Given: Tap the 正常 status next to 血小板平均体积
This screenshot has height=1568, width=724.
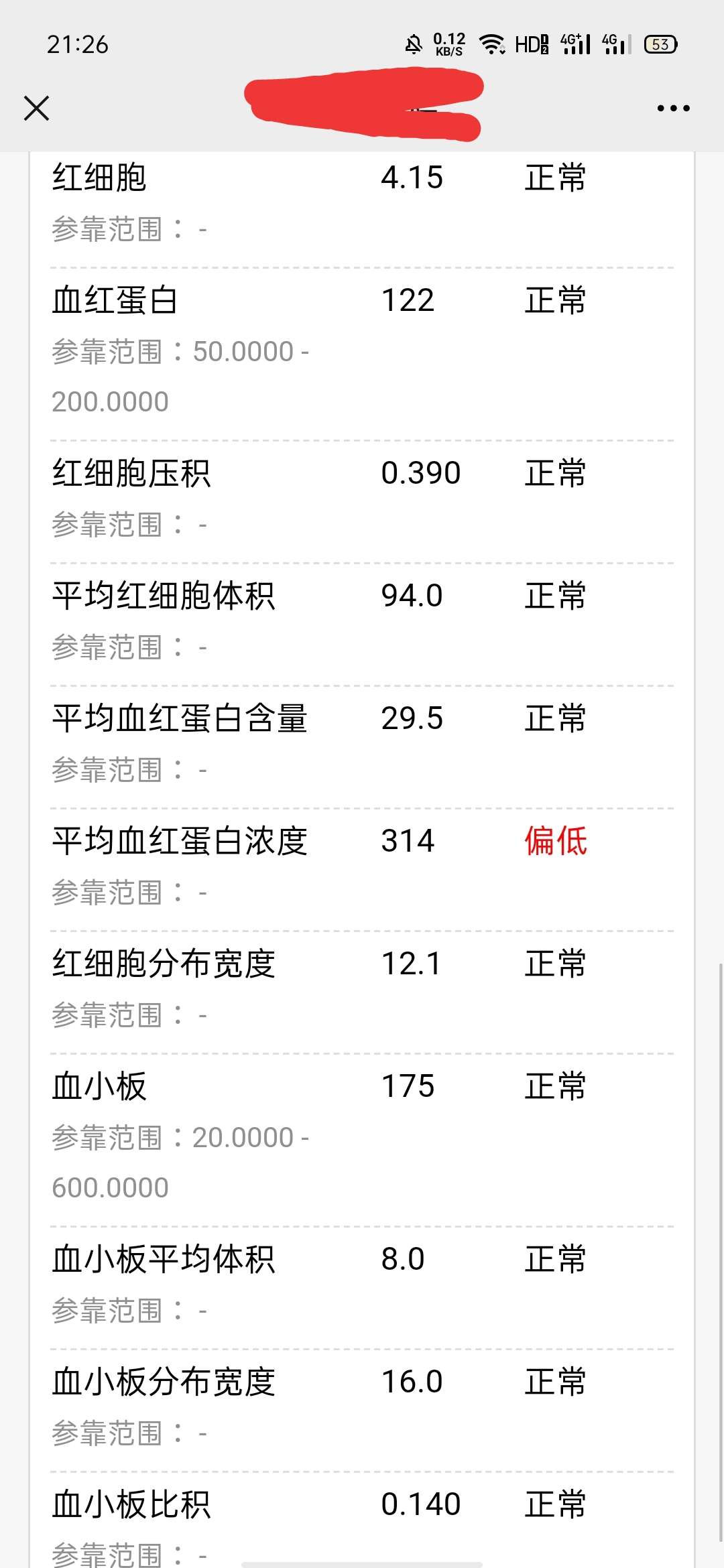Looking at the screenshot, I should click(554, 1260).
